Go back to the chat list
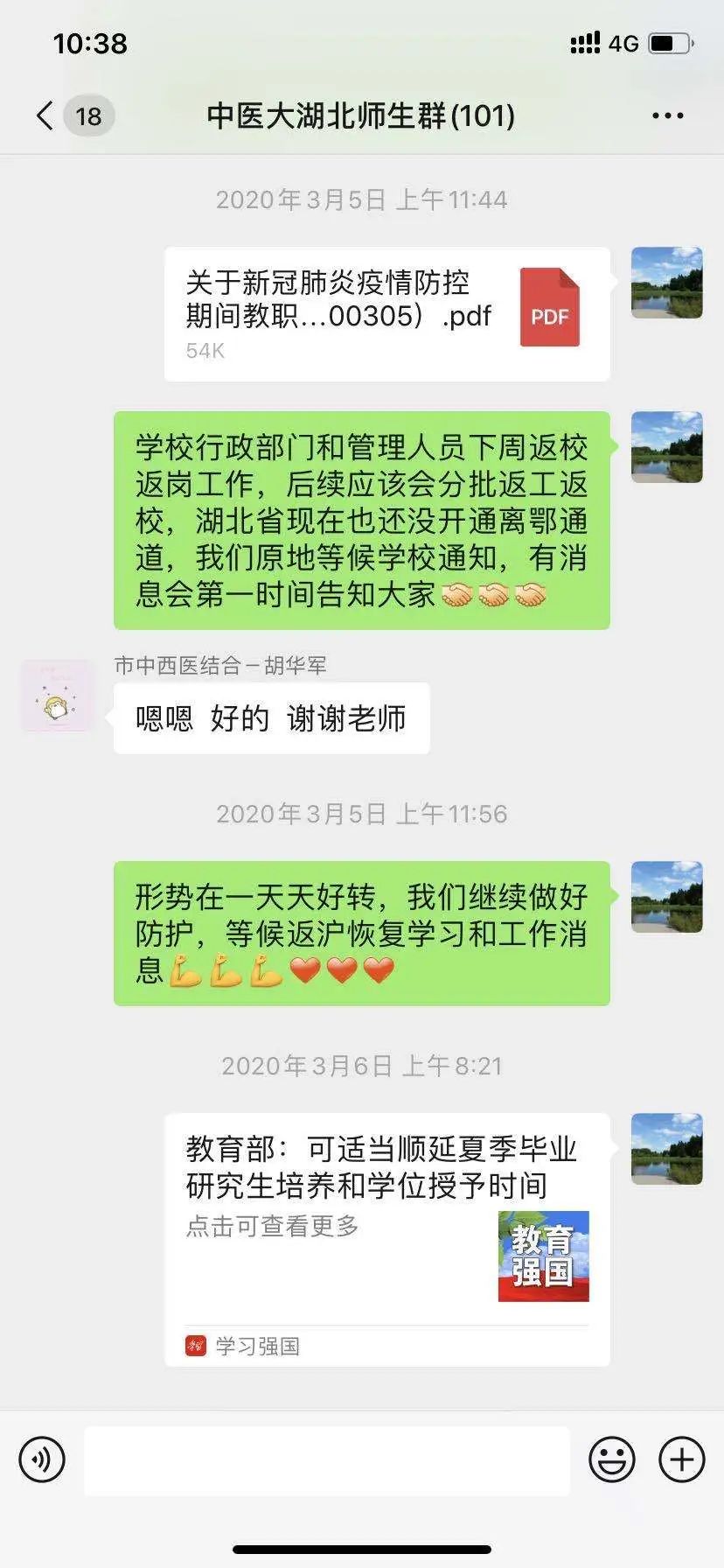 (x=45, y=115)
